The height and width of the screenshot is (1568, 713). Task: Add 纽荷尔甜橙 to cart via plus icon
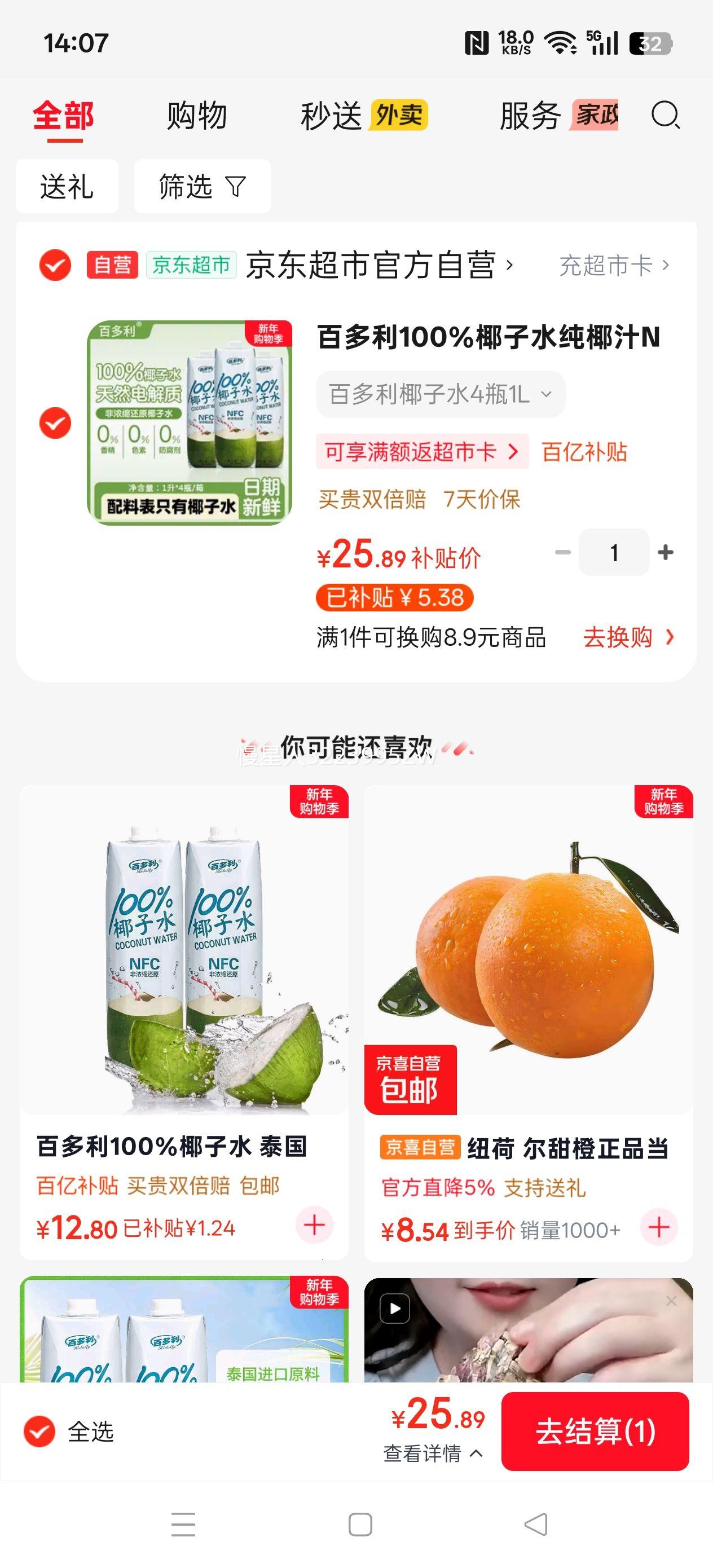pos(659,1226)
